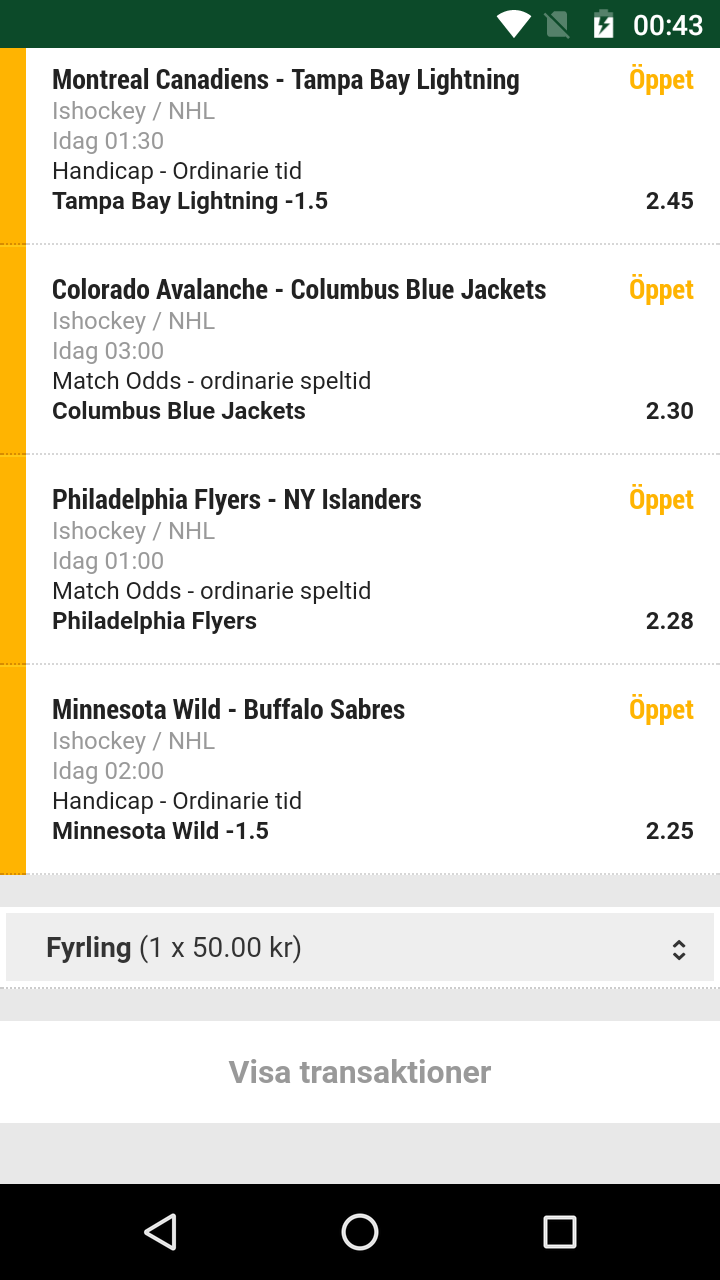Go to the home screen
This screenshot has height=1280, width=720.
[360, 1232]
